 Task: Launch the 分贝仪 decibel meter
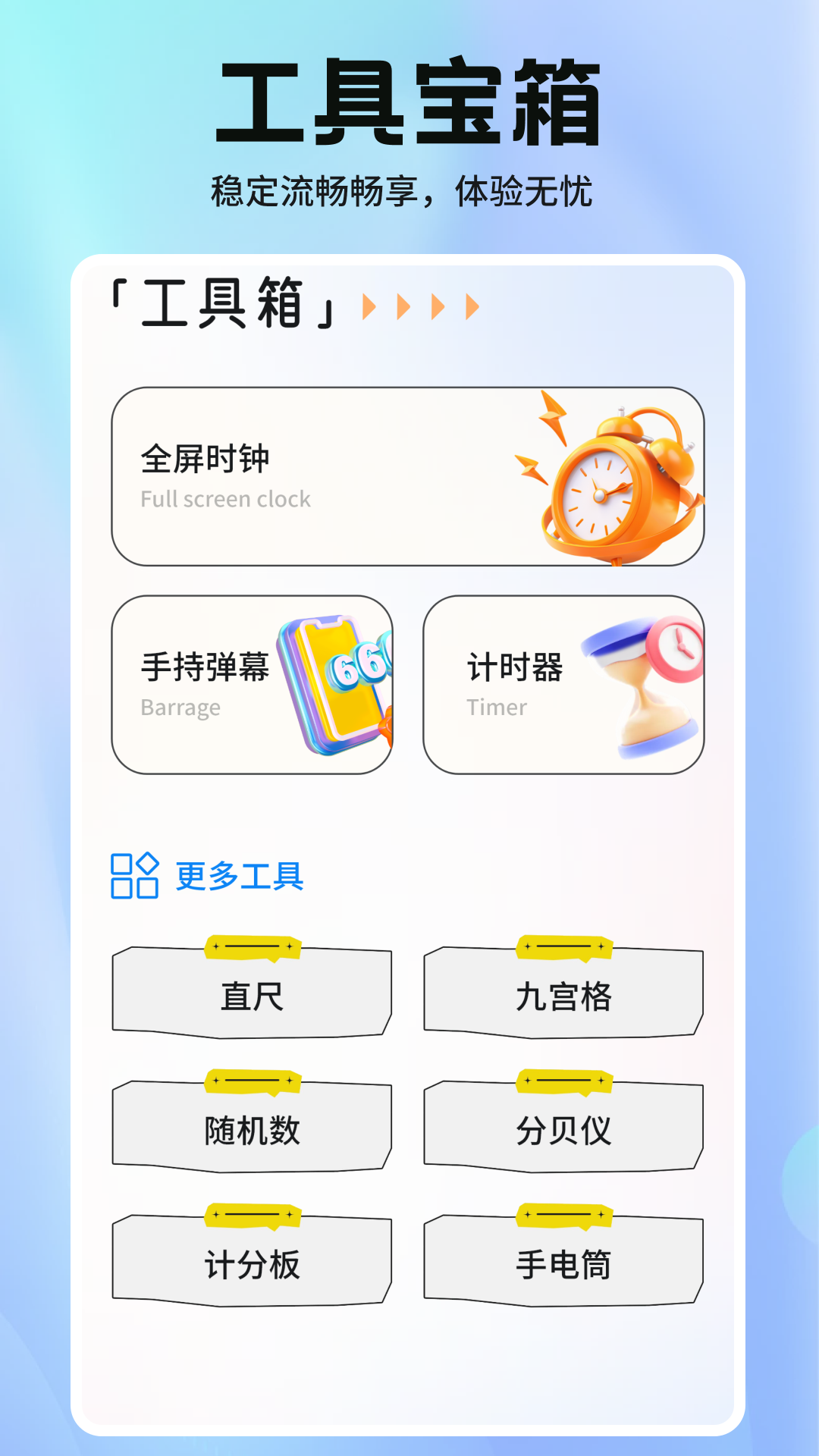point(563,1130)
